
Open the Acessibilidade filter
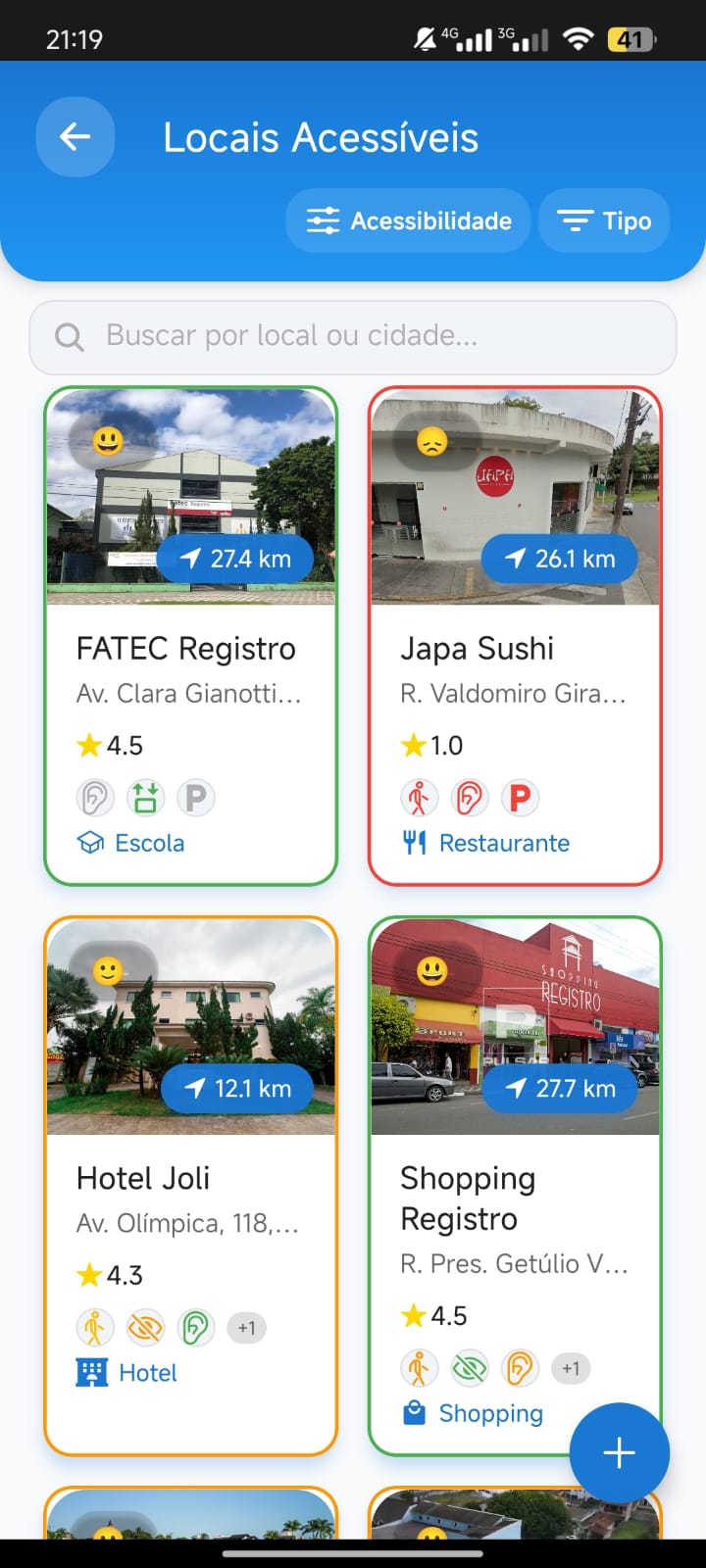tap(408, 220)
